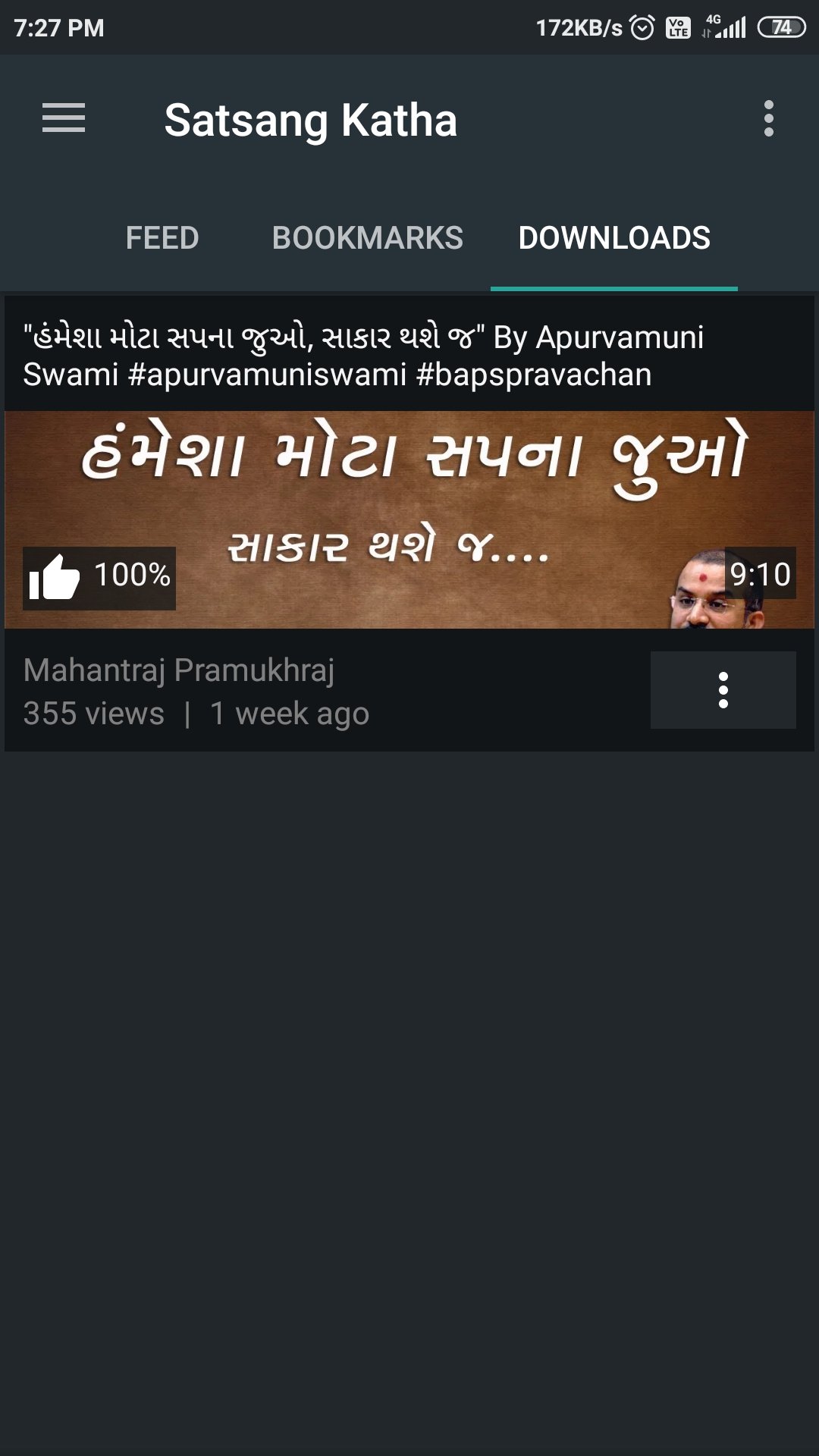Switch to the FEED tab
Screen dimensions: 819x1456
(x=162, y=238)
